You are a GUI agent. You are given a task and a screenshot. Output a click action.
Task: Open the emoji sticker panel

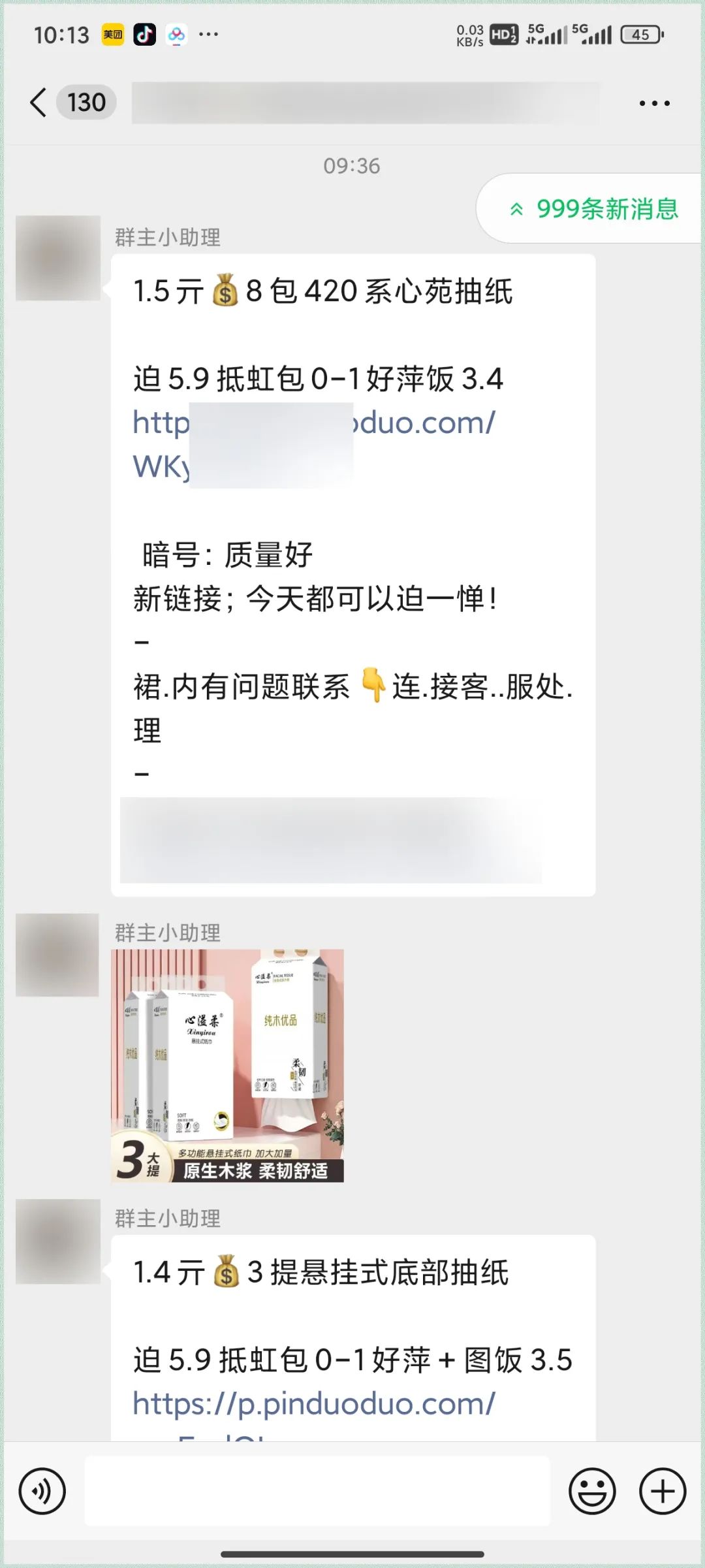pyautogui.click(x=592, y=1491)
